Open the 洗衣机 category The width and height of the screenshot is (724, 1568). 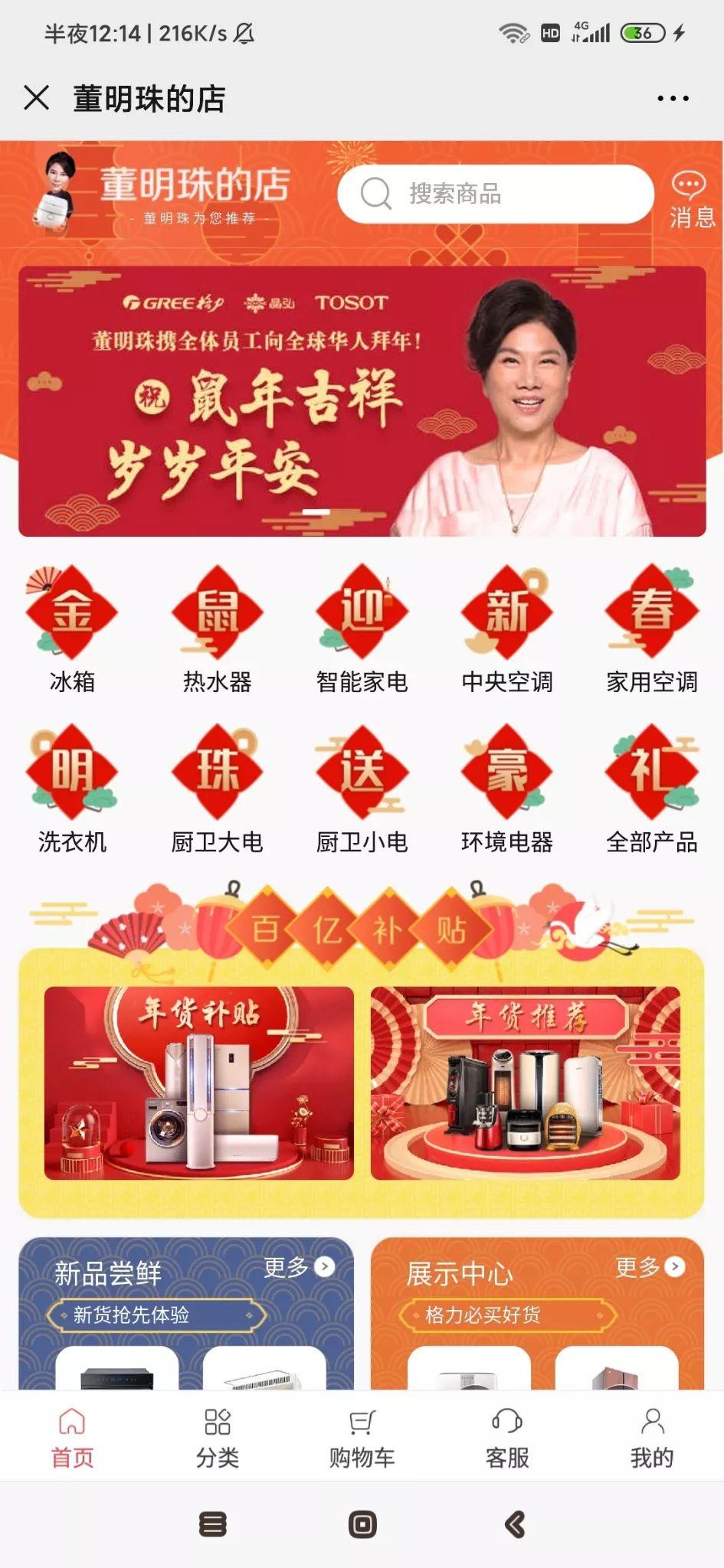(72, 789)
